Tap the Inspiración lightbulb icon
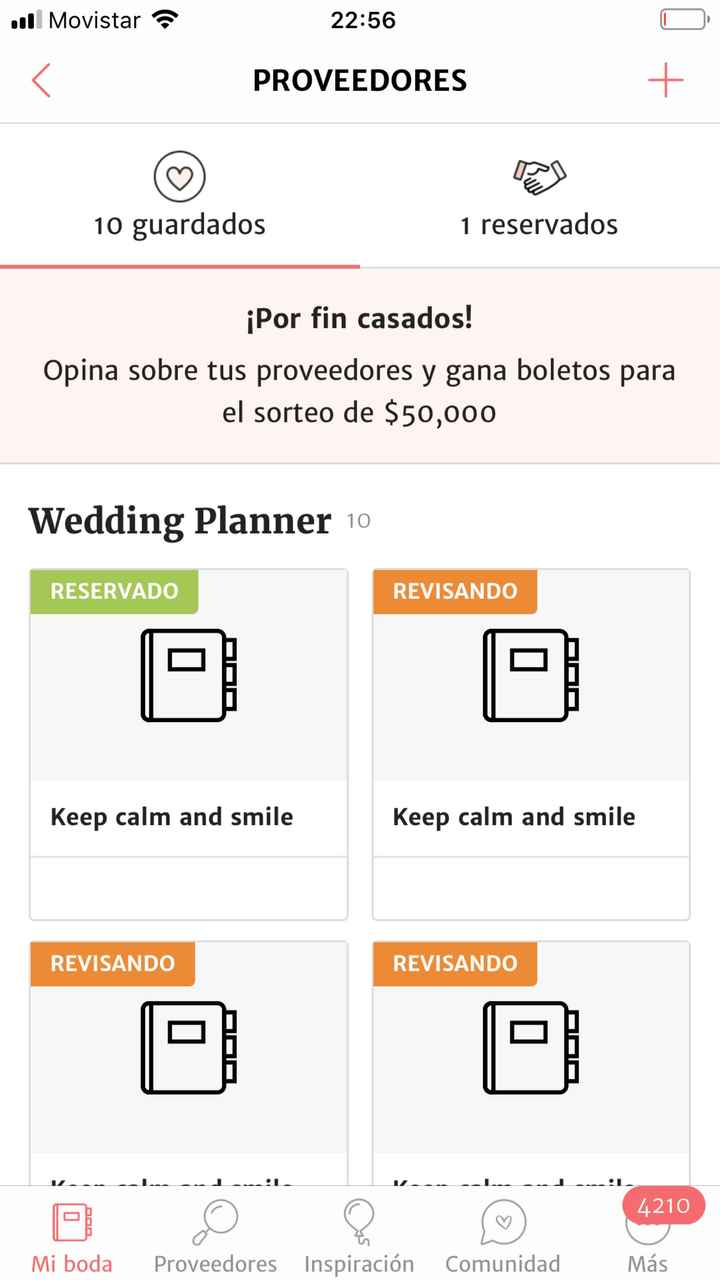This screenshot has height=1280, width=720. [358, 1221]
